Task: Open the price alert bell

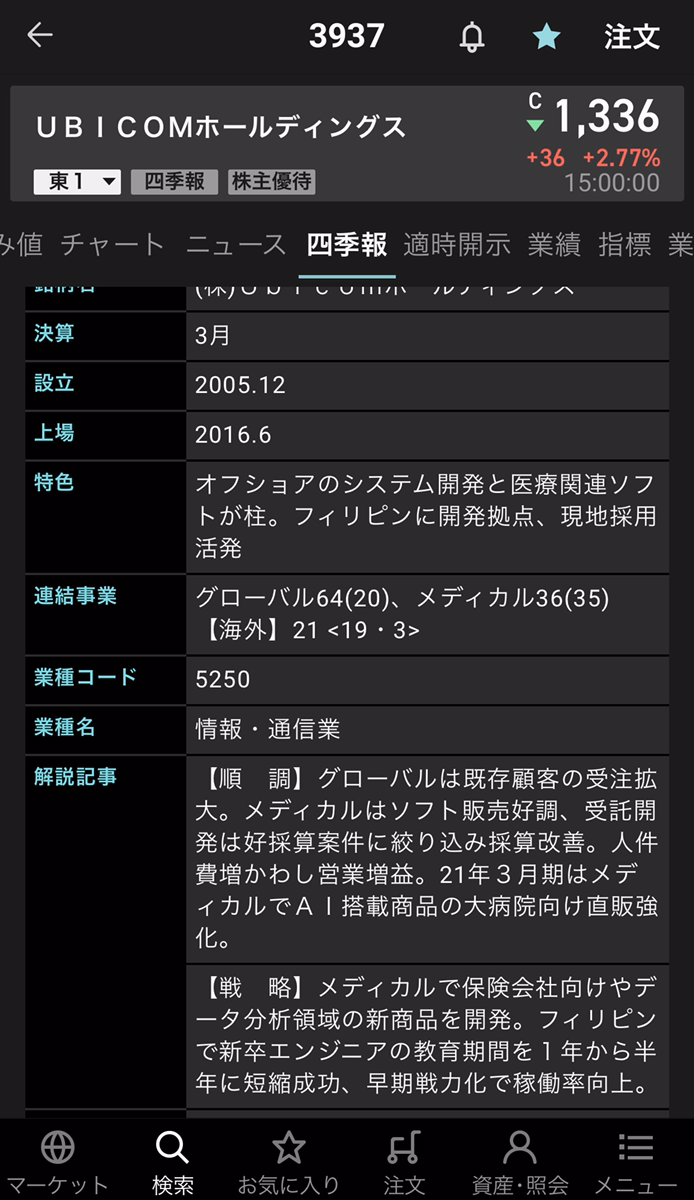Action: point(472,37)
